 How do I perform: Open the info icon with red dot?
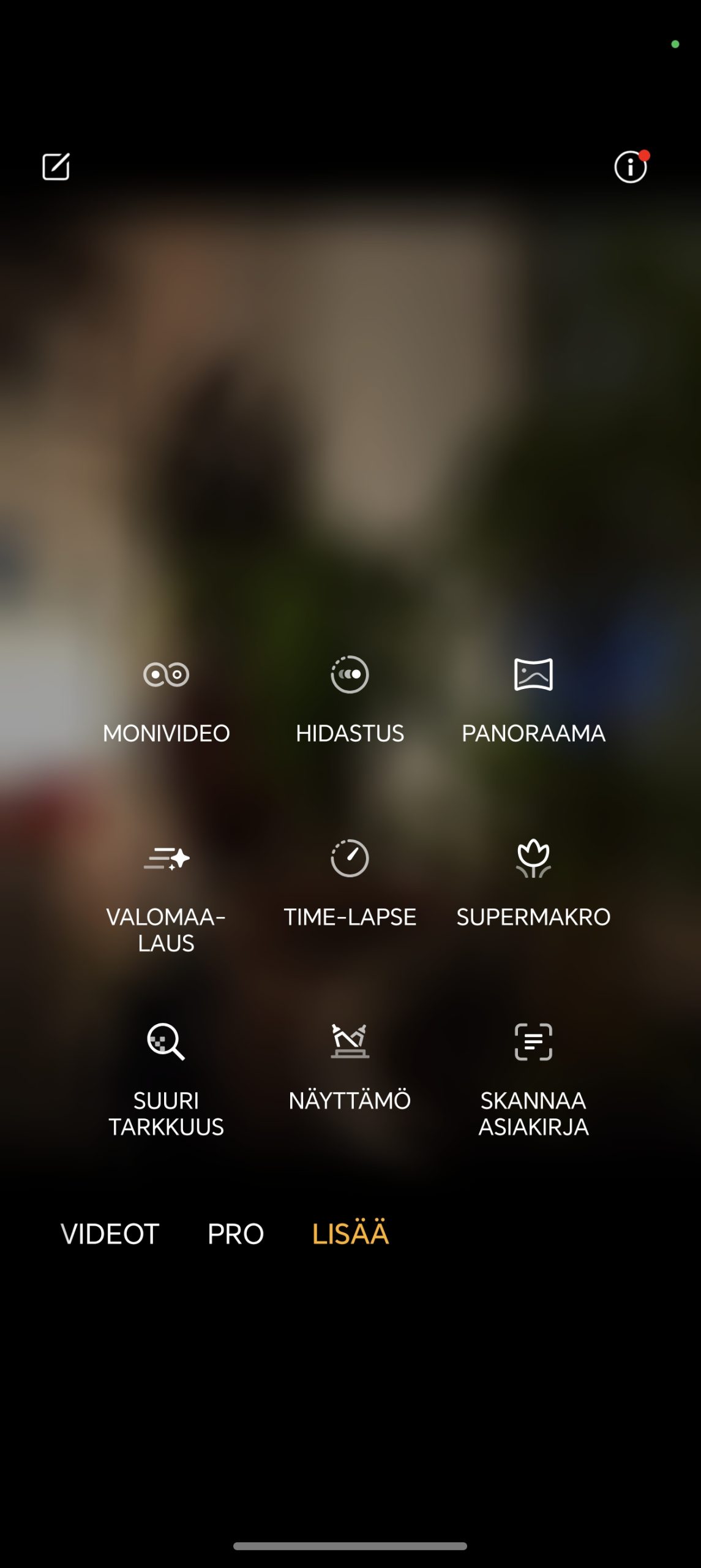pyautogui.click(x=631, y=167)
